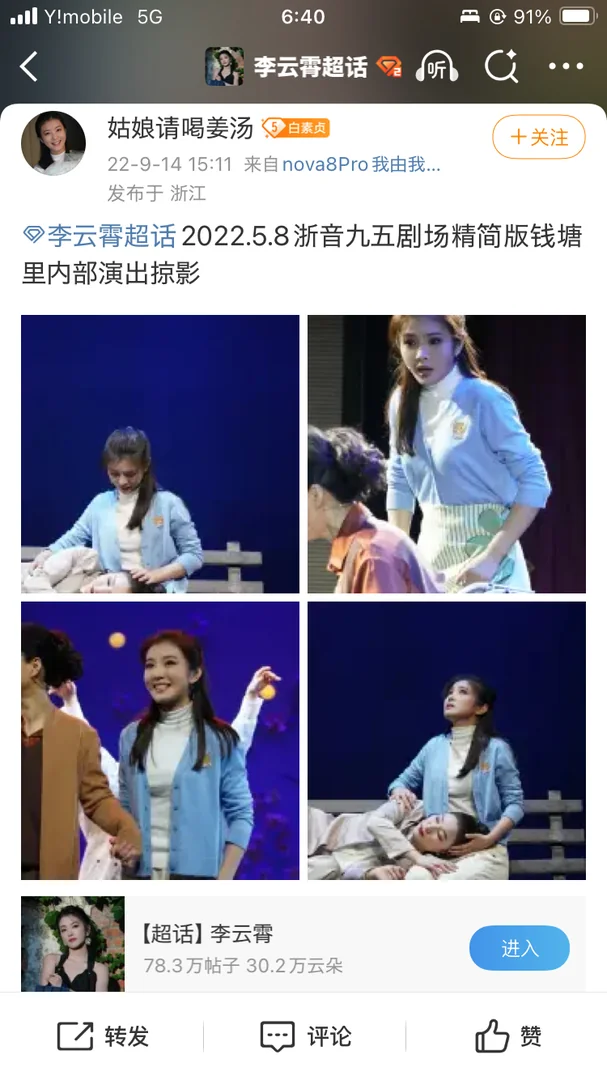
Task: Open 姑娘请喝姜汤's profile avatar
Action: pos(53,143)
